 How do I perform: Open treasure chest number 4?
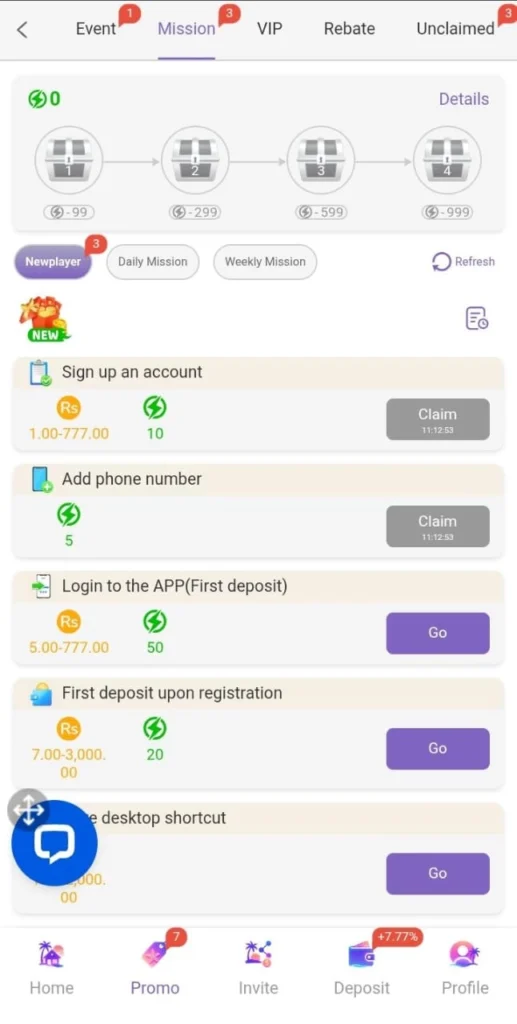pyautogui.click(x=447, y=160)
